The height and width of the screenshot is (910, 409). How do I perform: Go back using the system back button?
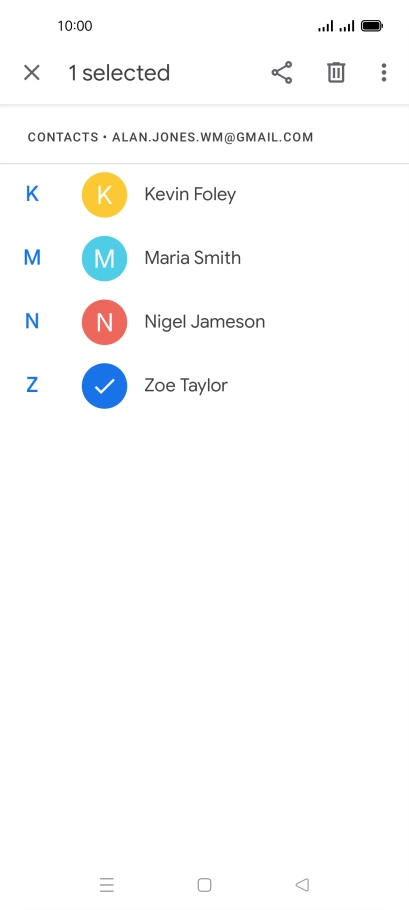302,884
